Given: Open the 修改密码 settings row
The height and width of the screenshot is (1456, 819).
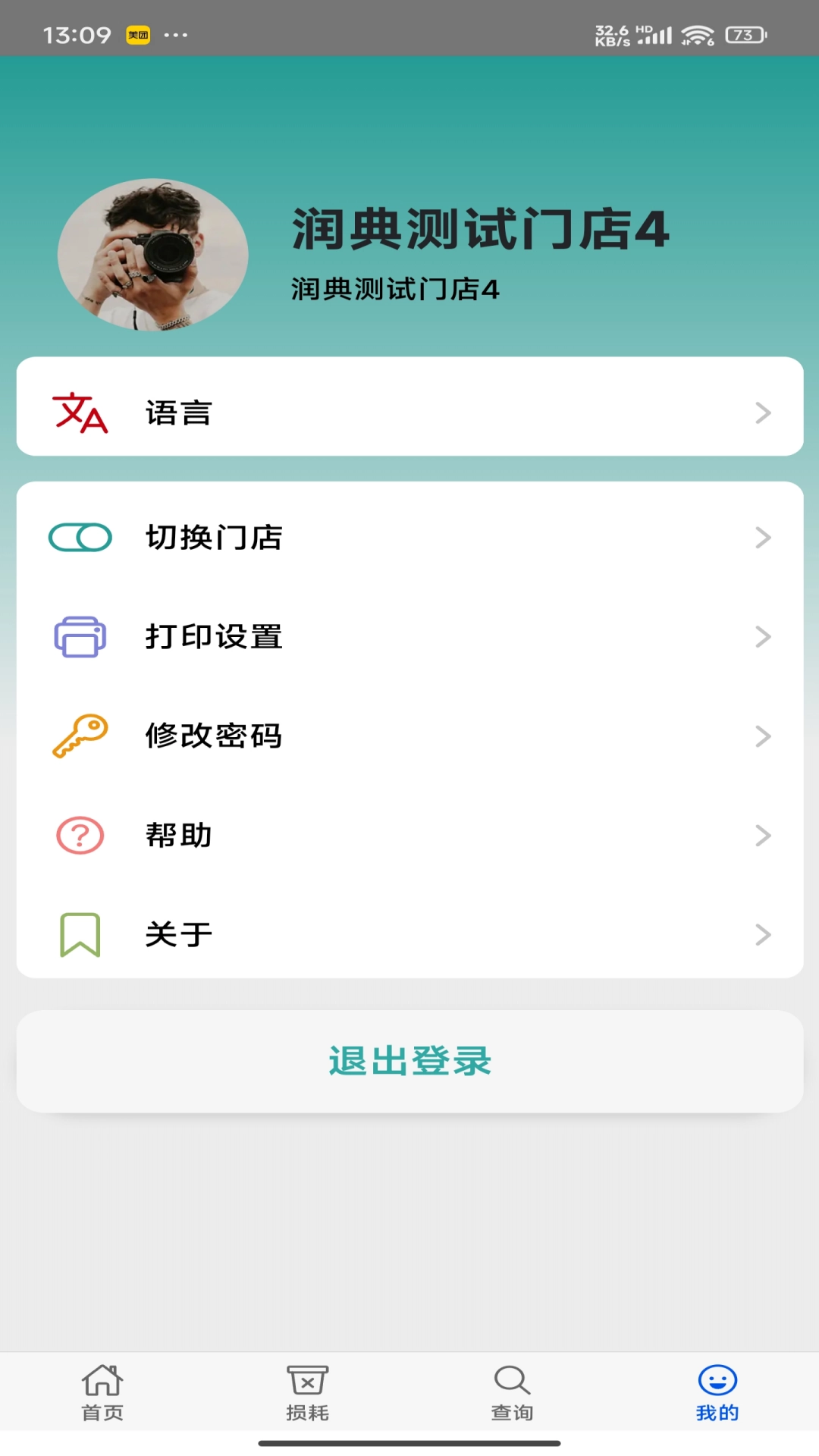Looking at the screenshot, I should pyautogui.click(x=409, y=736).
